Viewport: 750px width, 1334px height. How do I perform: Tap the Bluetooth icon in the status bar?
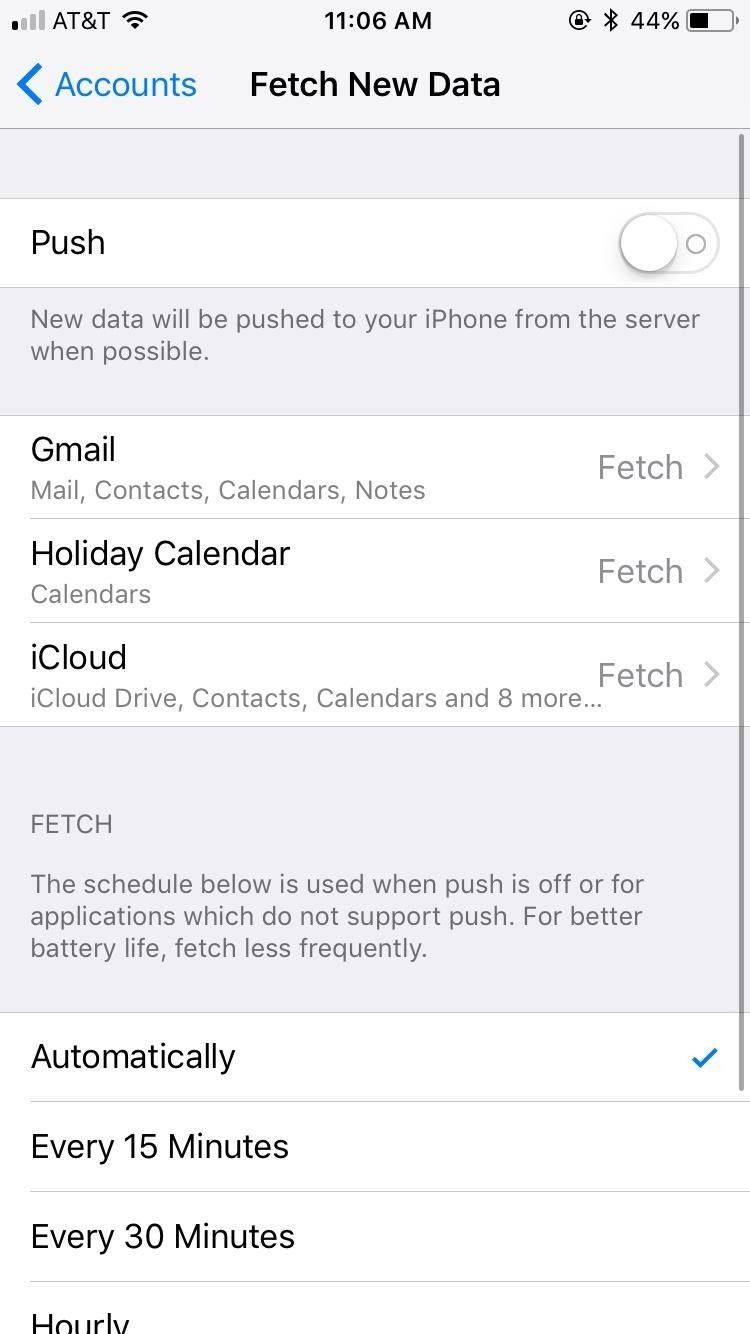[611, 19]
